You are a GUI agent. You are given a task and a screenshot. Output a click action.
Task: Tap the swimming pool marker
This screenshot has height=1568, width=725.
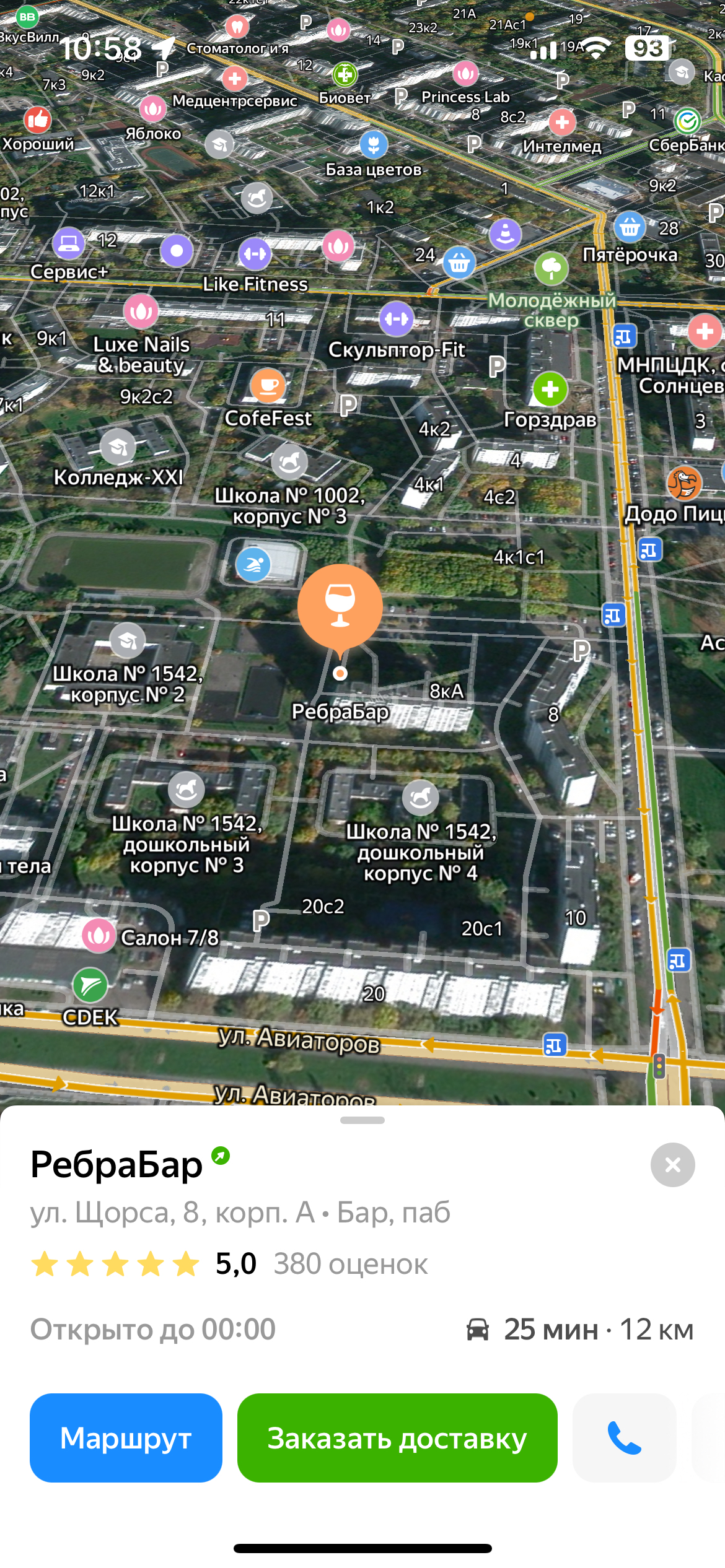point(253,564)
